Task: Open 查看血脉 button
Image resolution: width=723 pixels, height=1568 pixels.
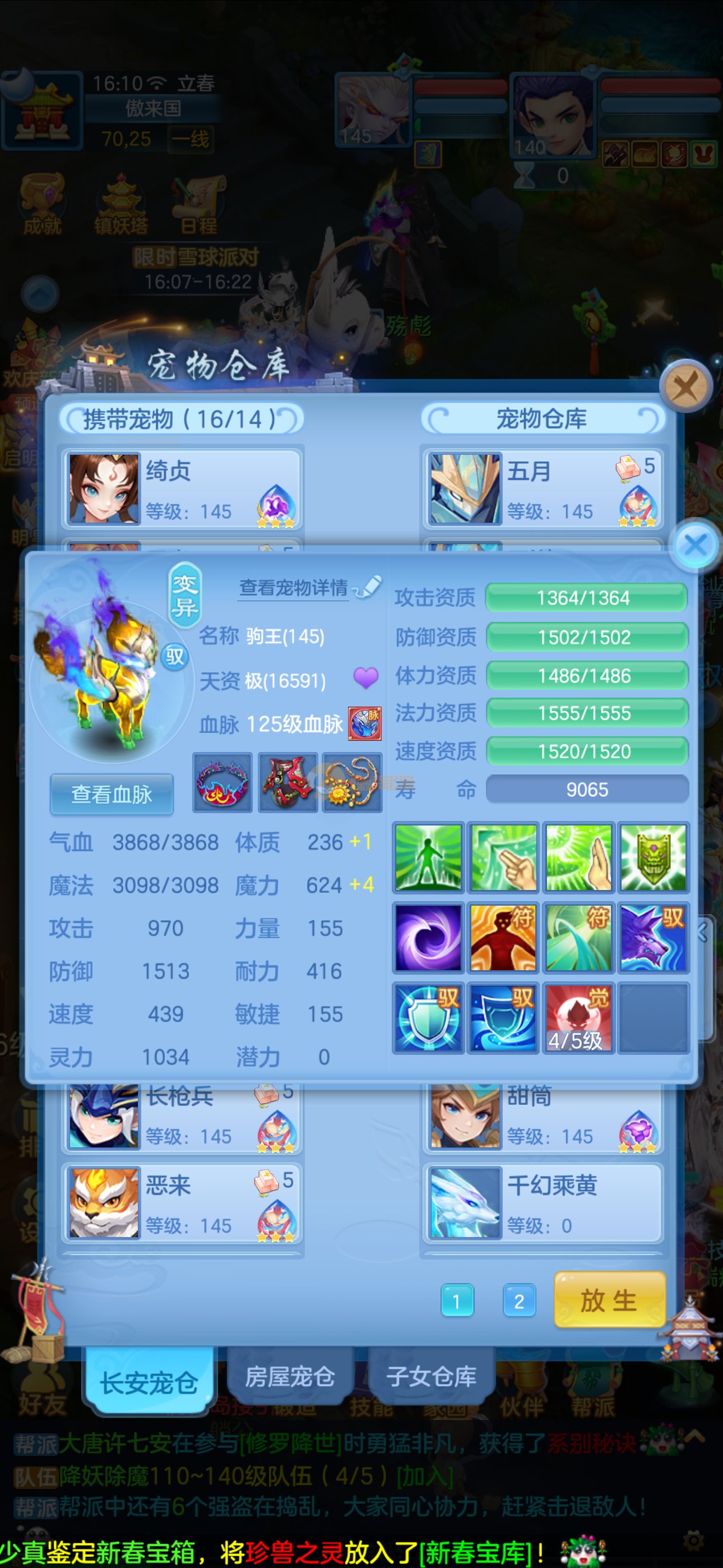Action: point(112,794)
